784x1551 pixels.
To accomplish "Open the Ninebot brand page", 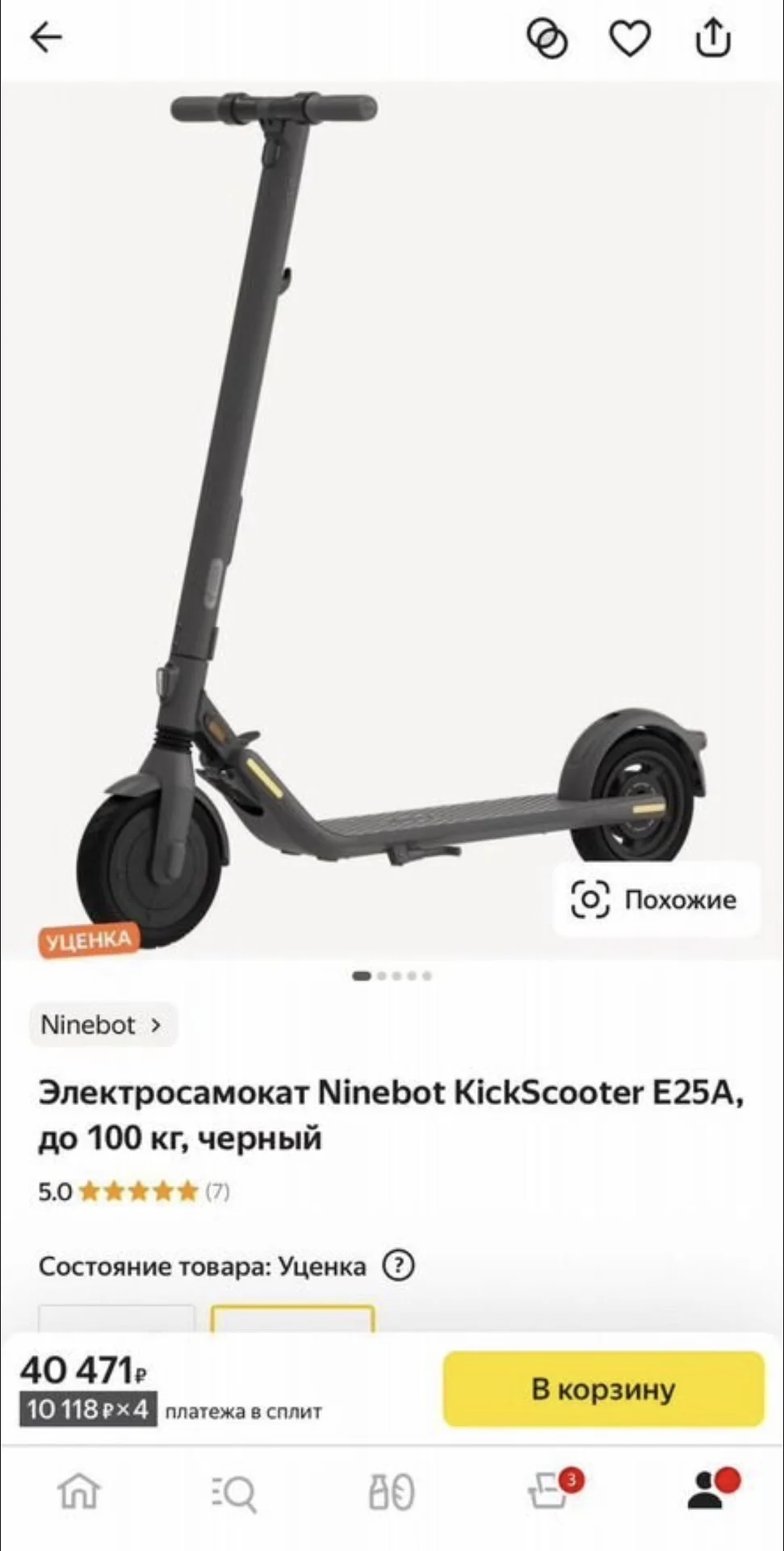I will pos(103,1024).
